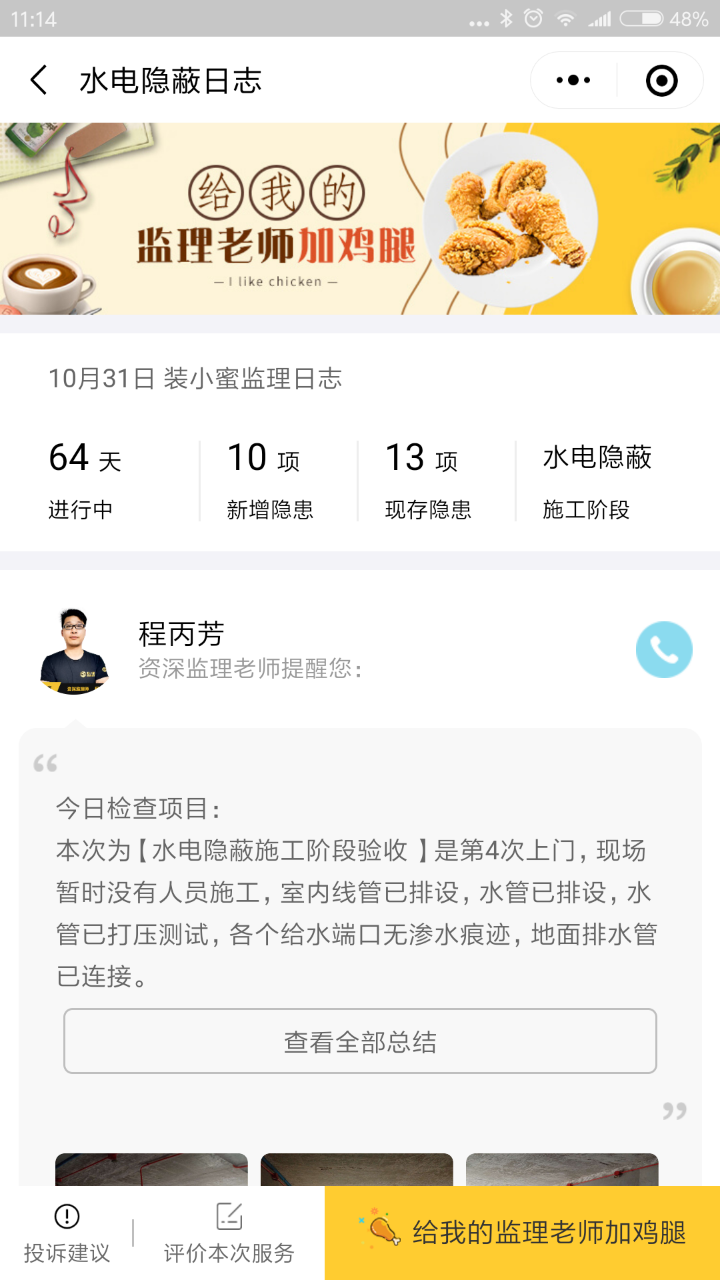Image resolution: width=720 pixels, height=1280 pixels.
Task: Open 评价本次服务
Action: (229, 1233)
